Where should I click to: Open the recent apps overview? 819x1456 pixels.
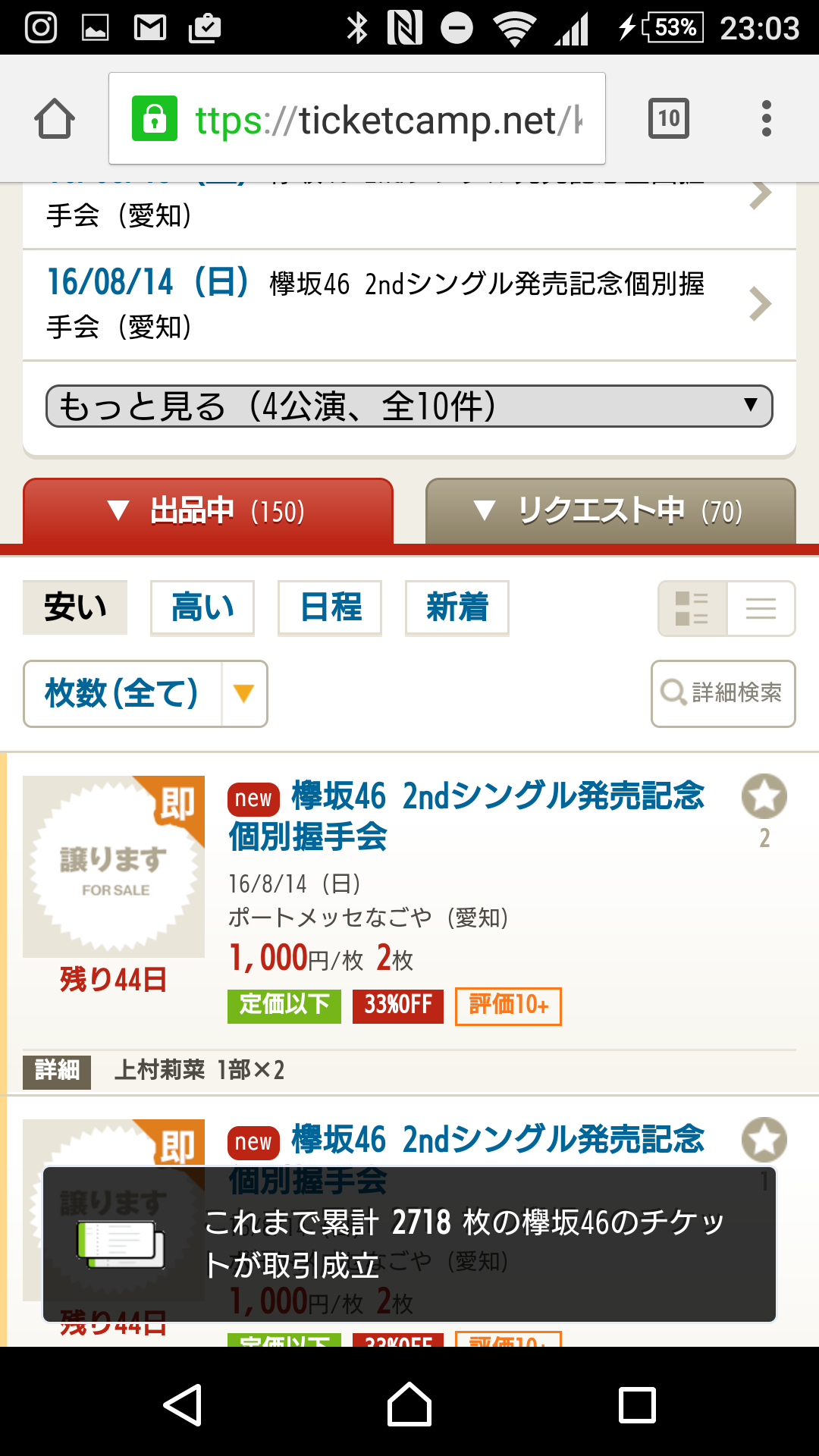point(637,1404)
